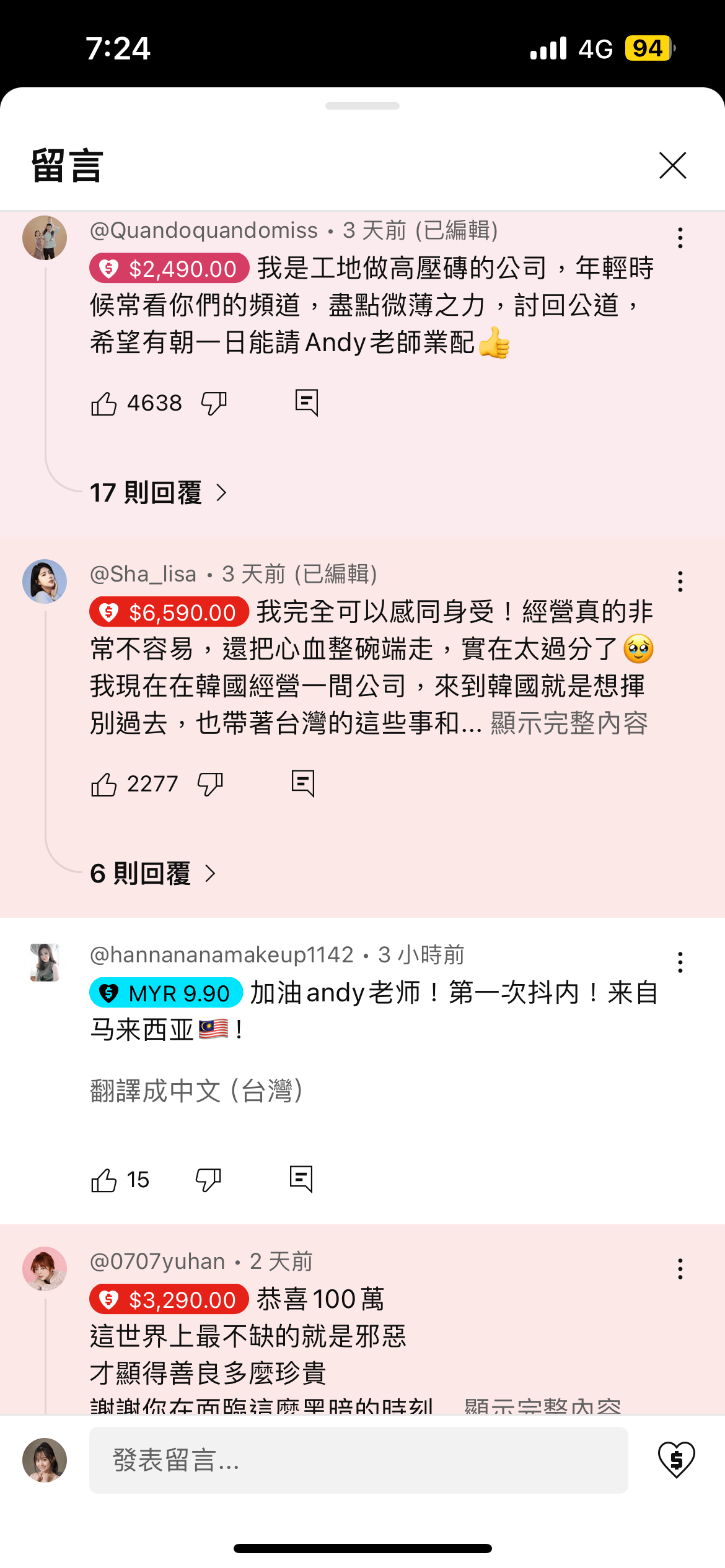This screenshot has height=1568, width=725.
Task: Open Super Thanks heart dollar icon
Action: pos(676,1460)
